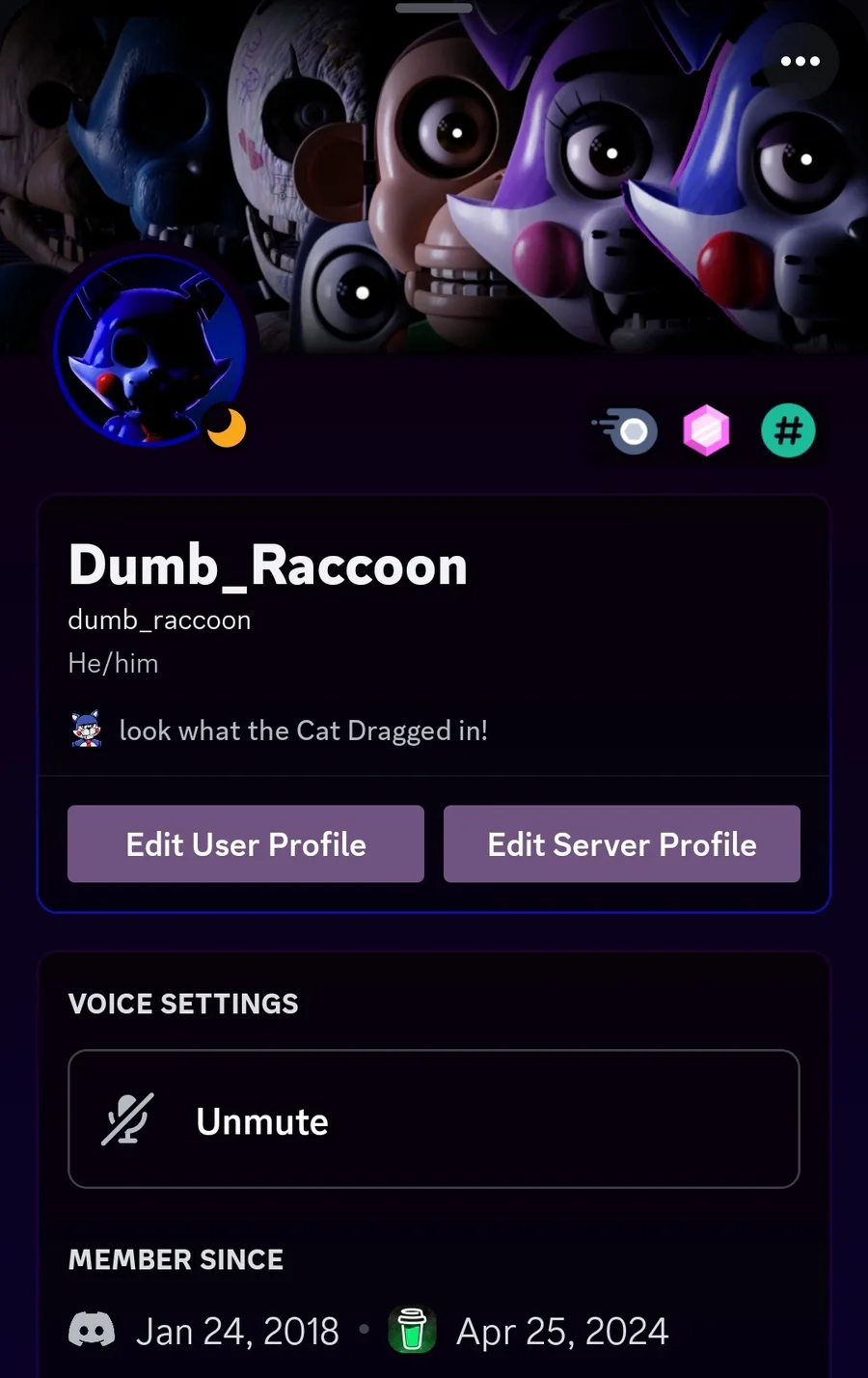Tap the pink hexagon boost badge

pyautogui.click(x=707, y=430)
